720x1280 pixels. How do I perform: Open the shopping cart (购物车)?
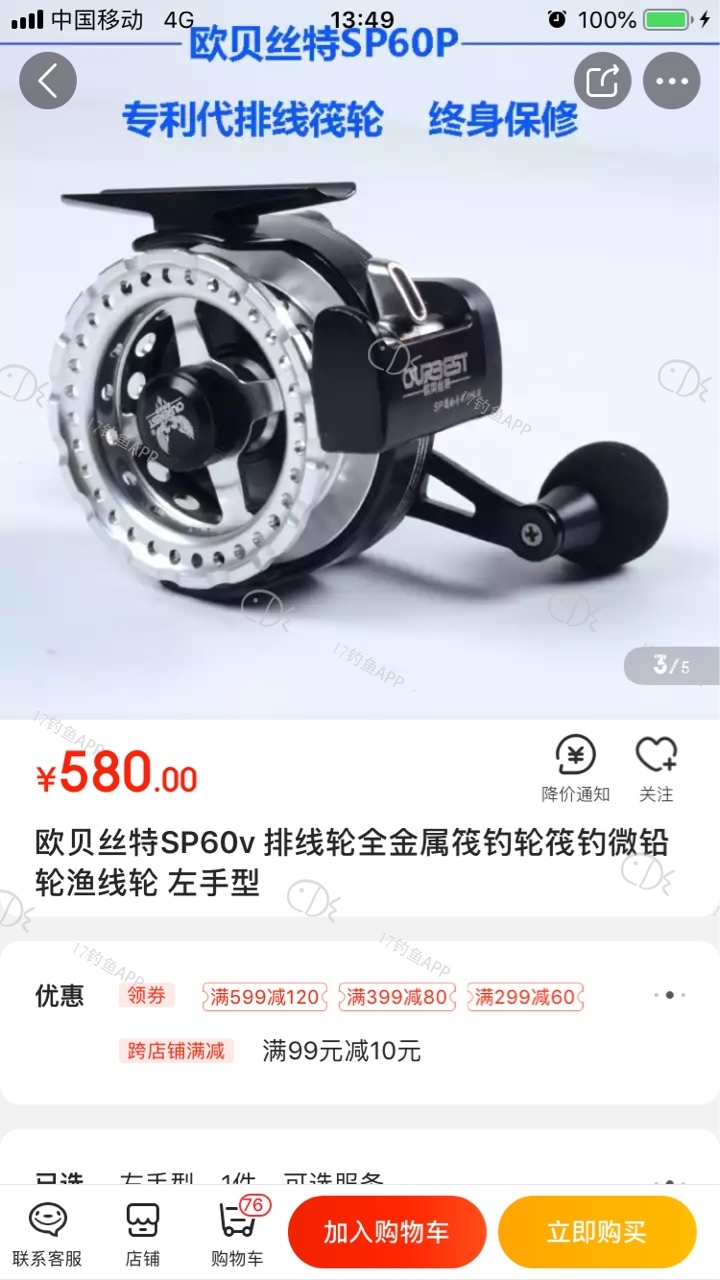coord(237,1234)
